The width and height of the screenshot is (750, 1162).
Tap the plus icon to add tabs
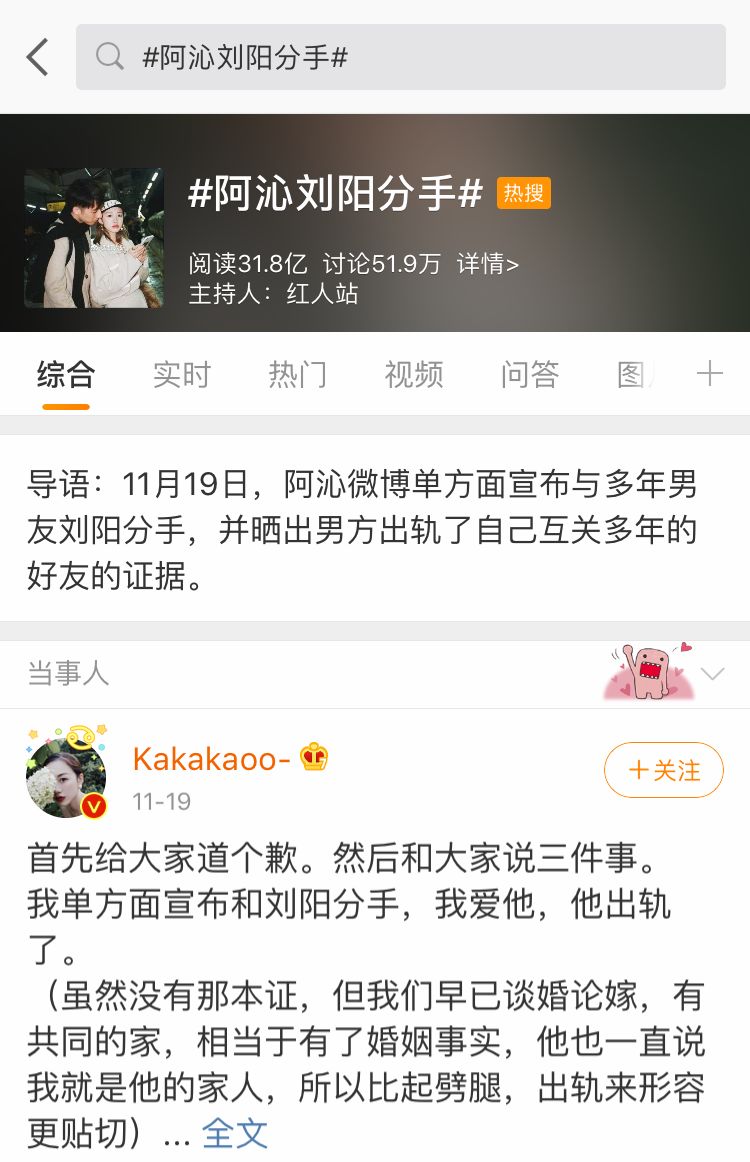tap(709, 375)
